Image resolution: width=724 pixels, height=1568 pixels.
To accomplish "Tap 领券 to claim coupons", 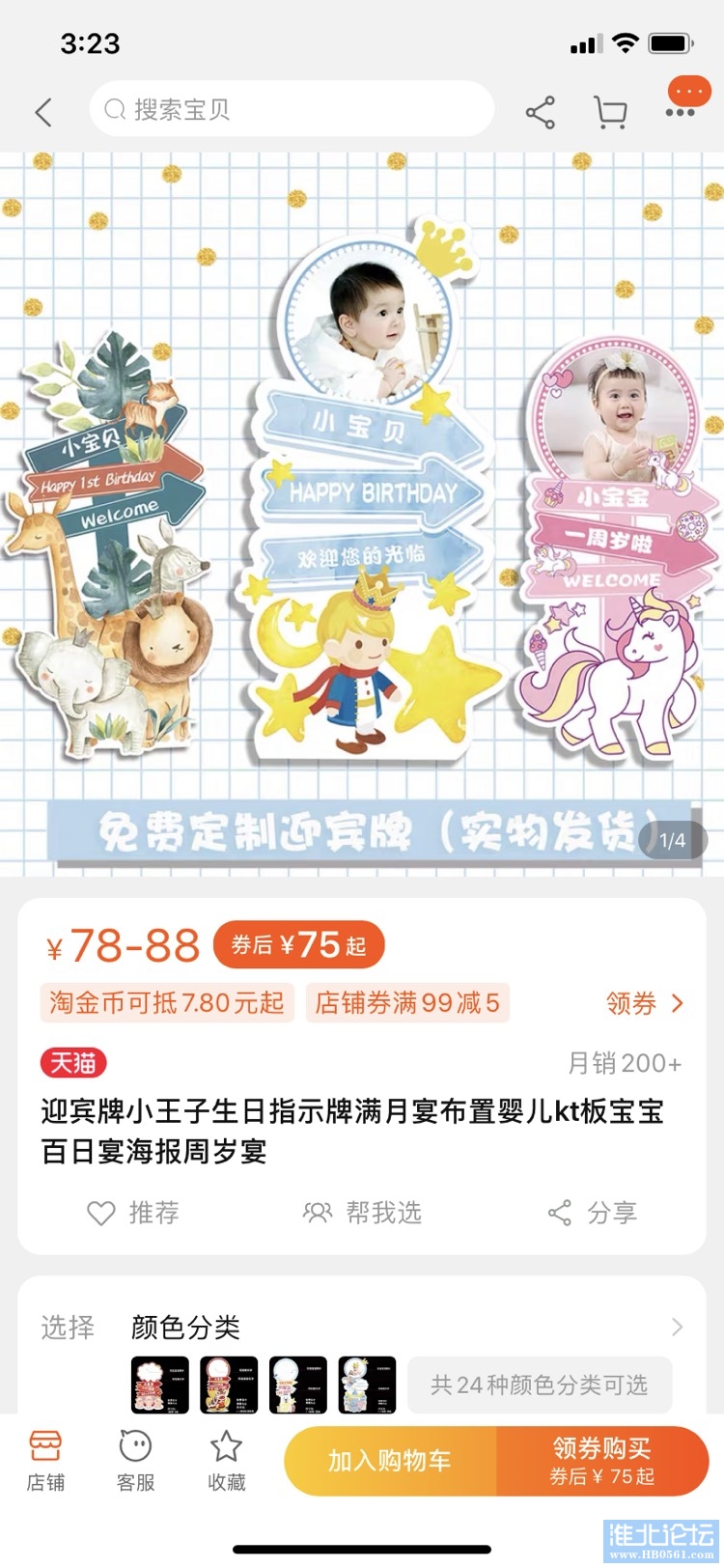I will coord(645,1003).
